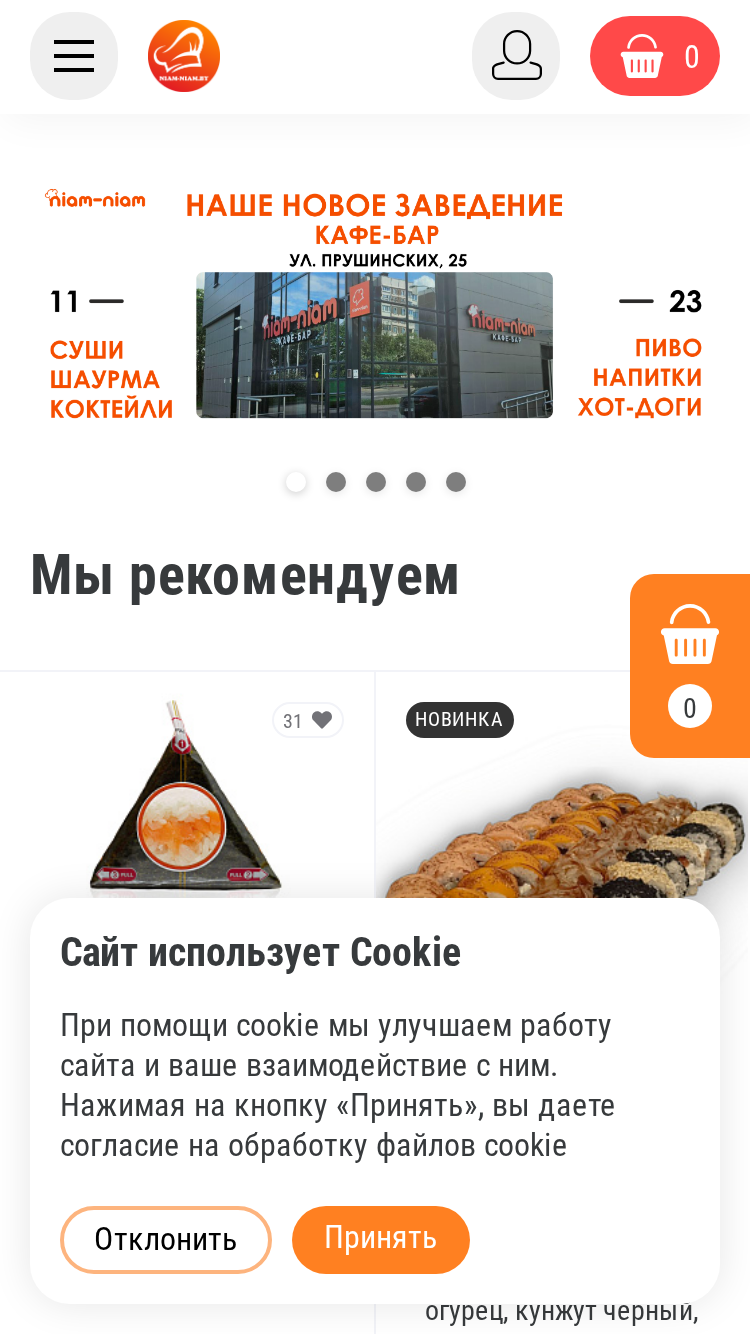The height and width of the screenshot is (1334, 750).
Task: Open the user account profile
Action: tap(516, 56)
